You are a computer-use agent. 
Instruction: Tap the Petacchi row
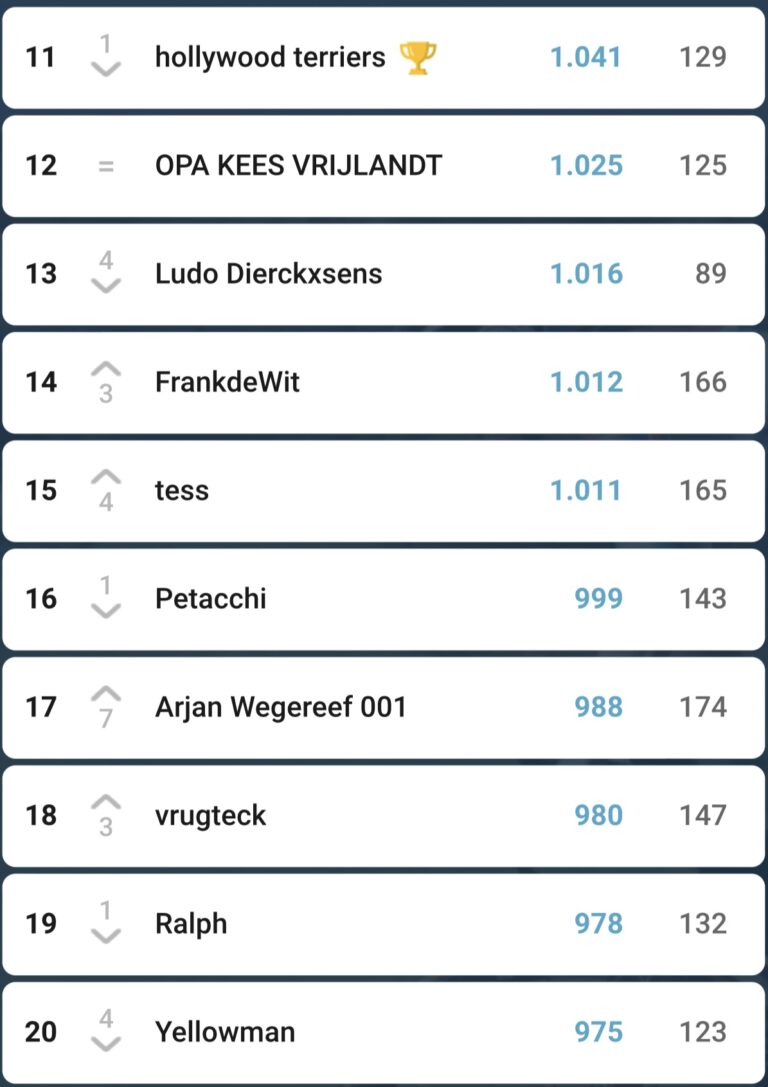210,599
